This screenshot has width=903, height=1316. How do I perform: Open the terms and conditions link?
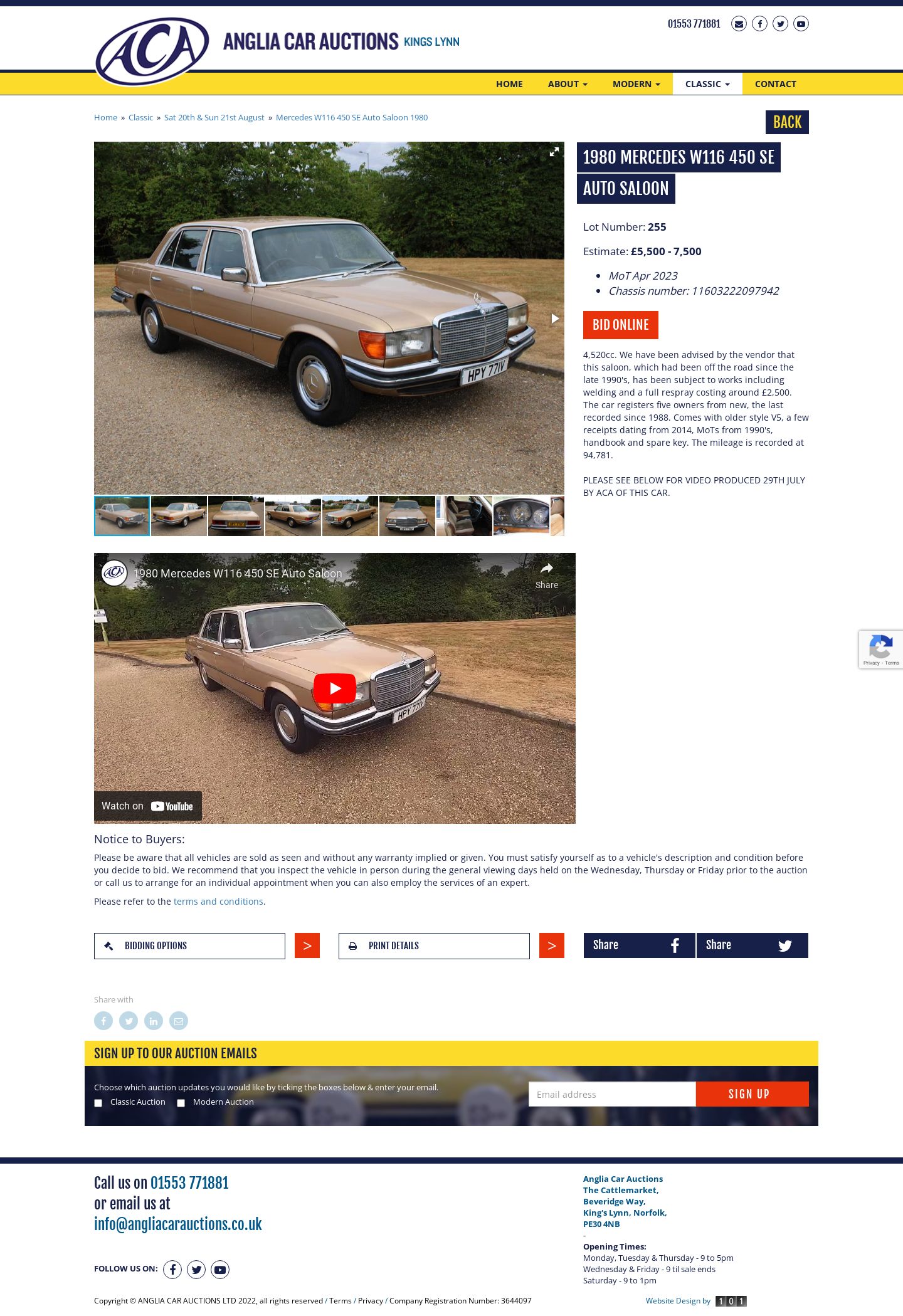pos(218,901)
